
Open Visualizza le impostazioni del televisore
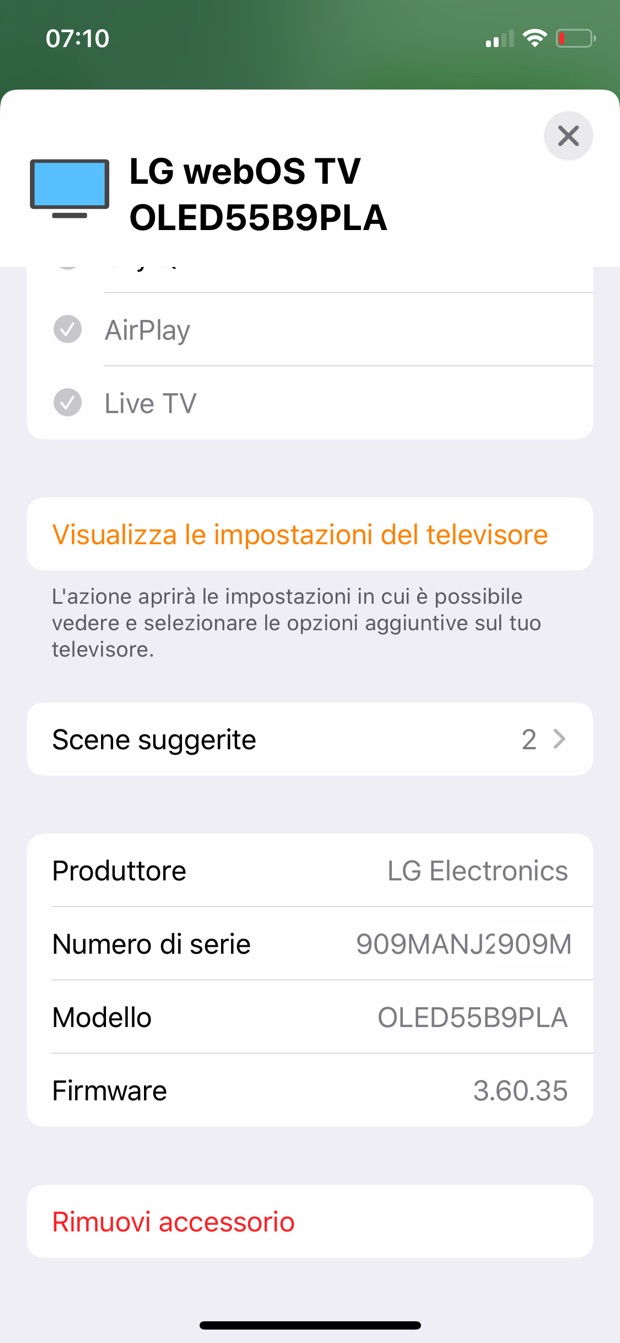point(300,534)
